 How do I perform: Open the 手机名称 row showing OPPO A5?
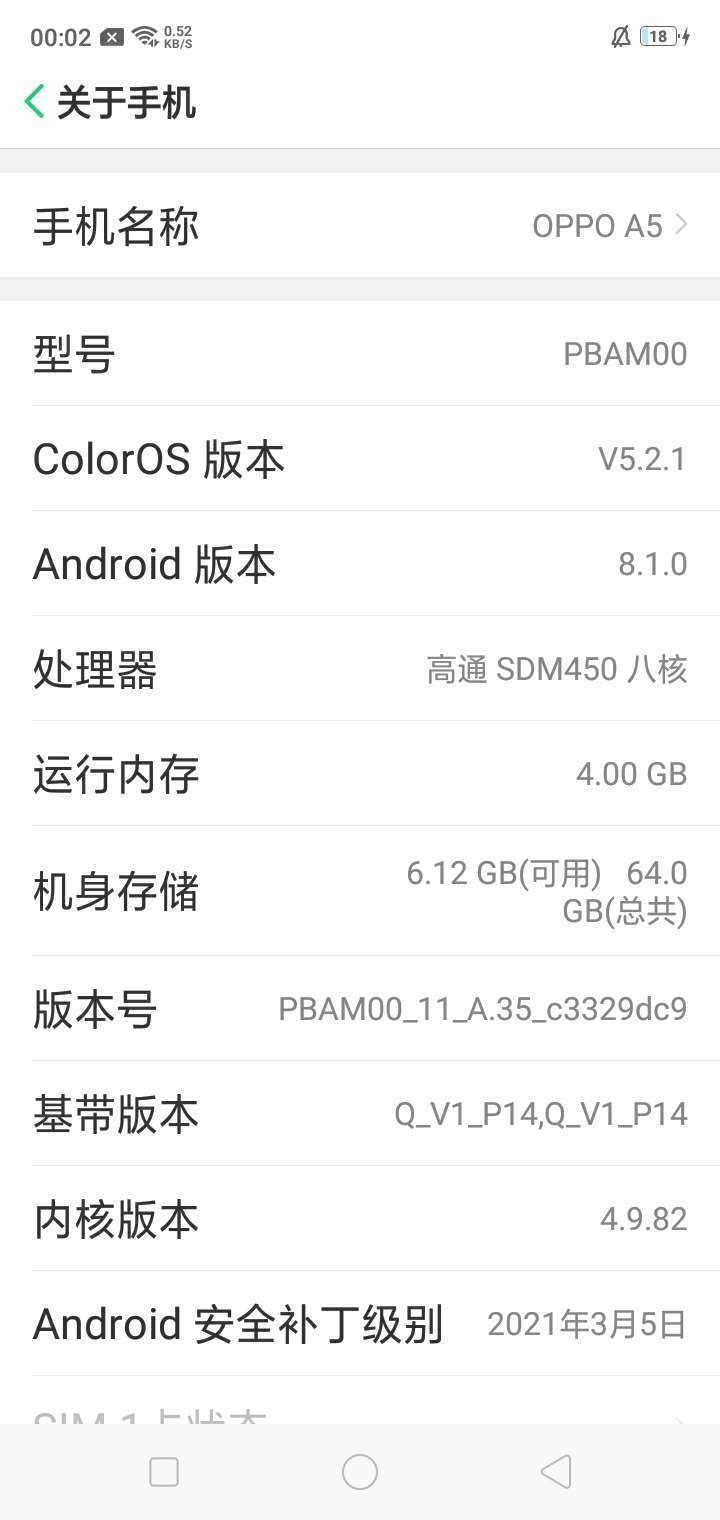point(360,226)
